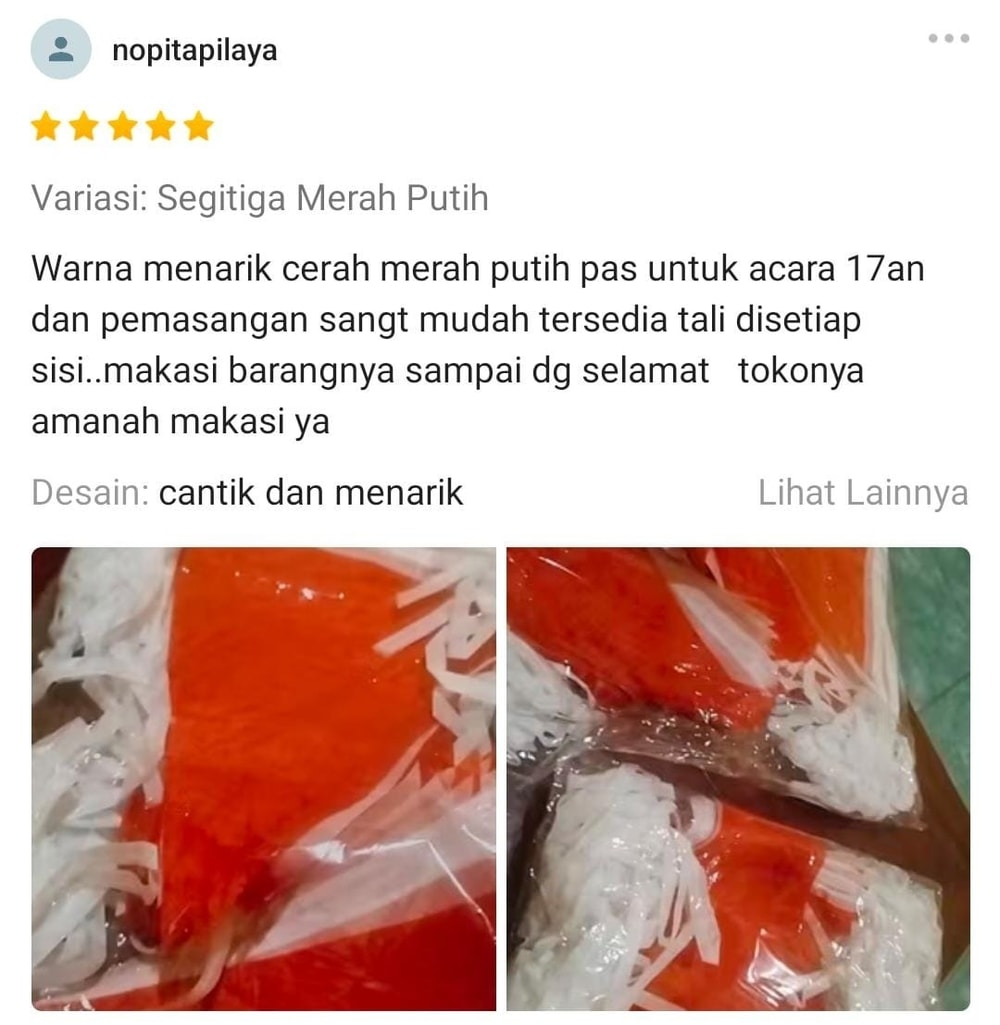1000x1025 pixels.
Task: Open the second review photo
Action: pyautogui.click(x=738, y=778)
